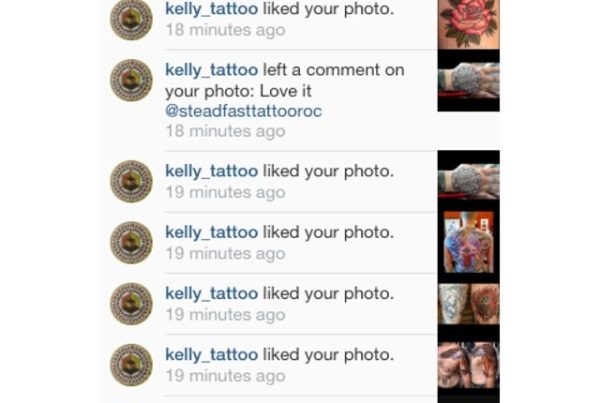Image resolution: width=600 pixels, height=403 pixels.
Task: Open the rose tattoo photo thumbnail
Action: 468,22
